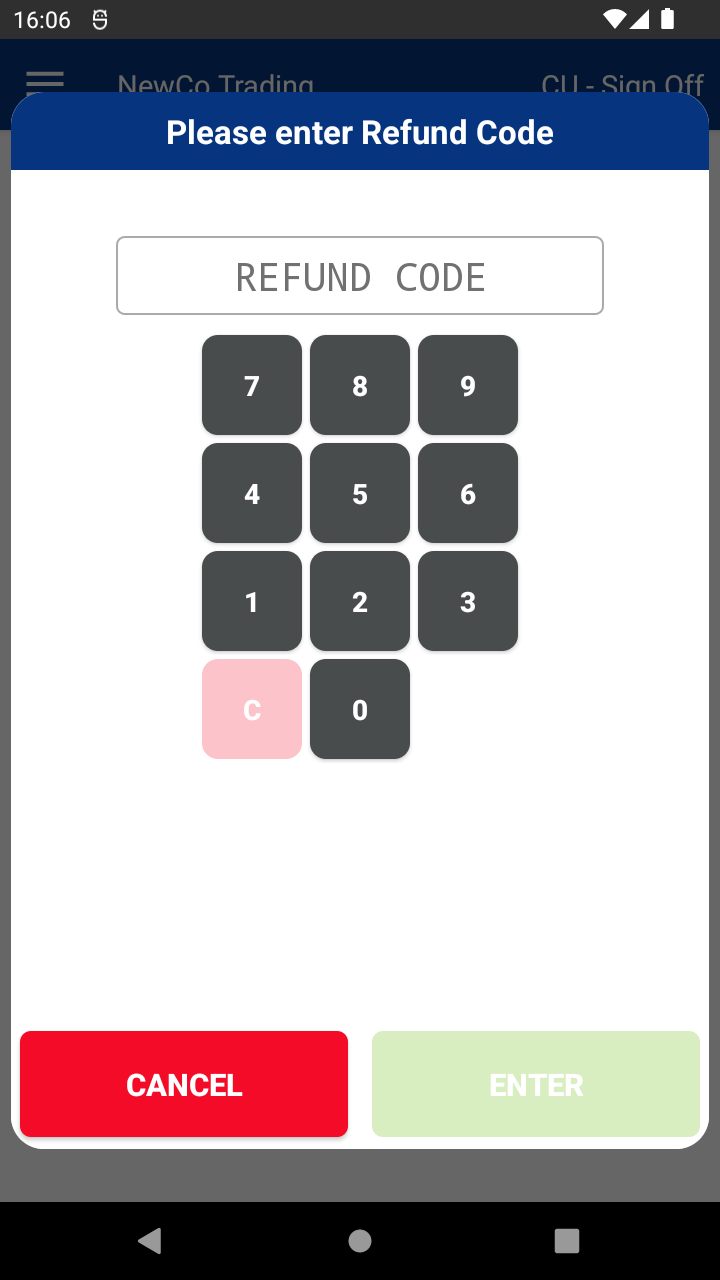Enter digit 3 on the keypad
Screen dimensions: 720x1280
(468, 602)
